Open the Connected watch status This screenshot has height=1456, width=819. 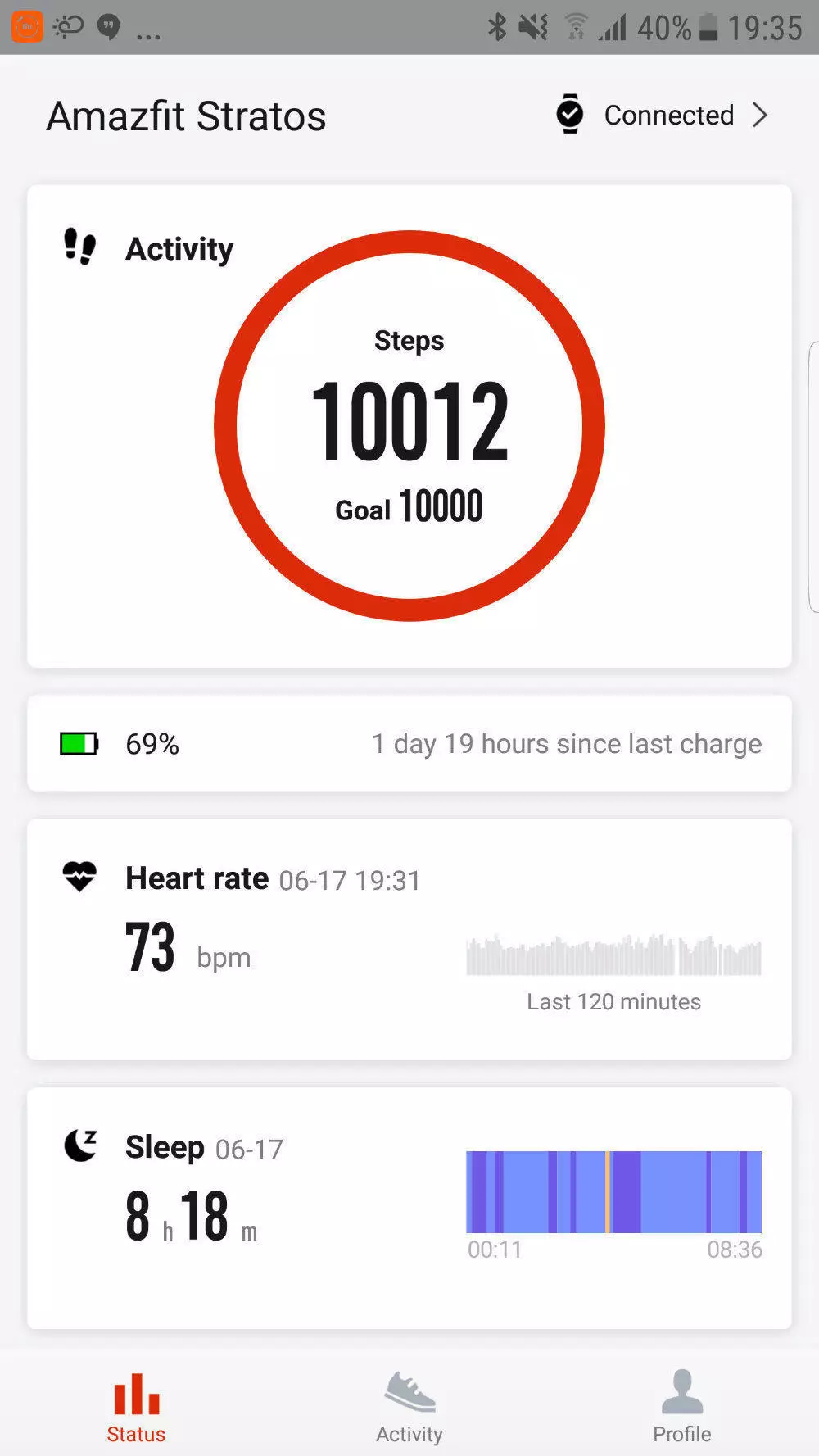click(x=662, y=115)
